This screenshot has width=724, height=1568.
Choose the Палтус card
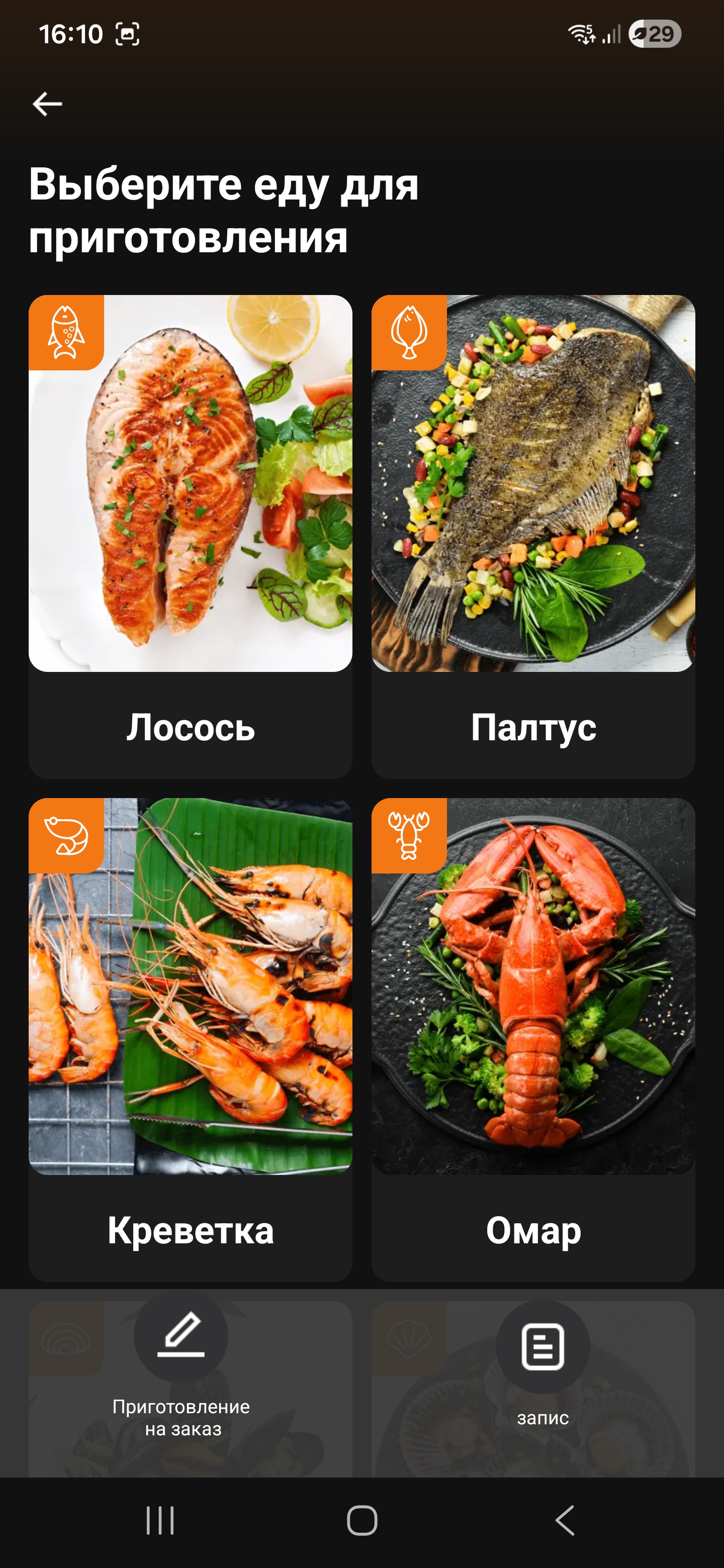[x=533, y=536]
